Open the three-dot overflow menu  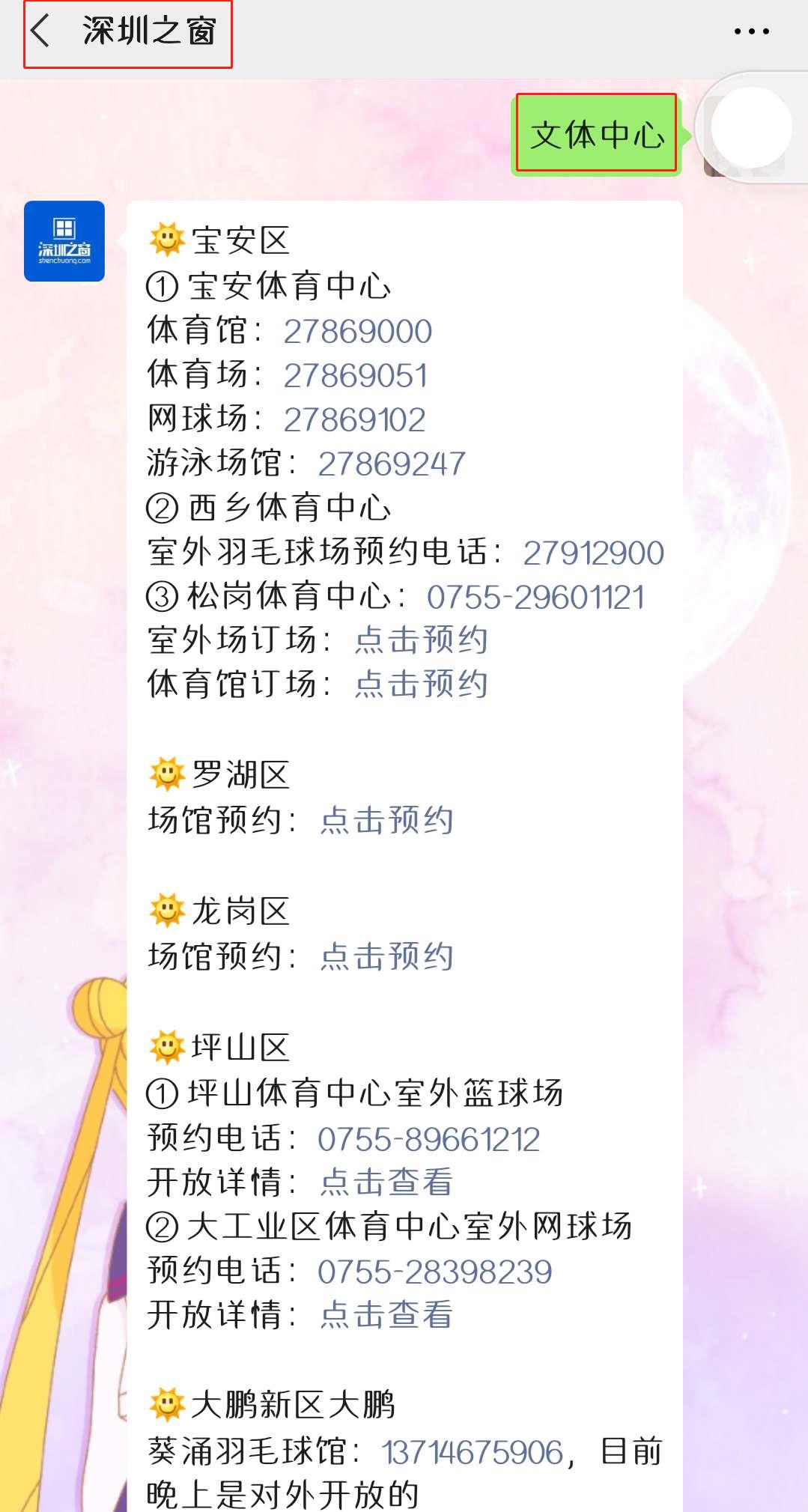coord(751,31)
